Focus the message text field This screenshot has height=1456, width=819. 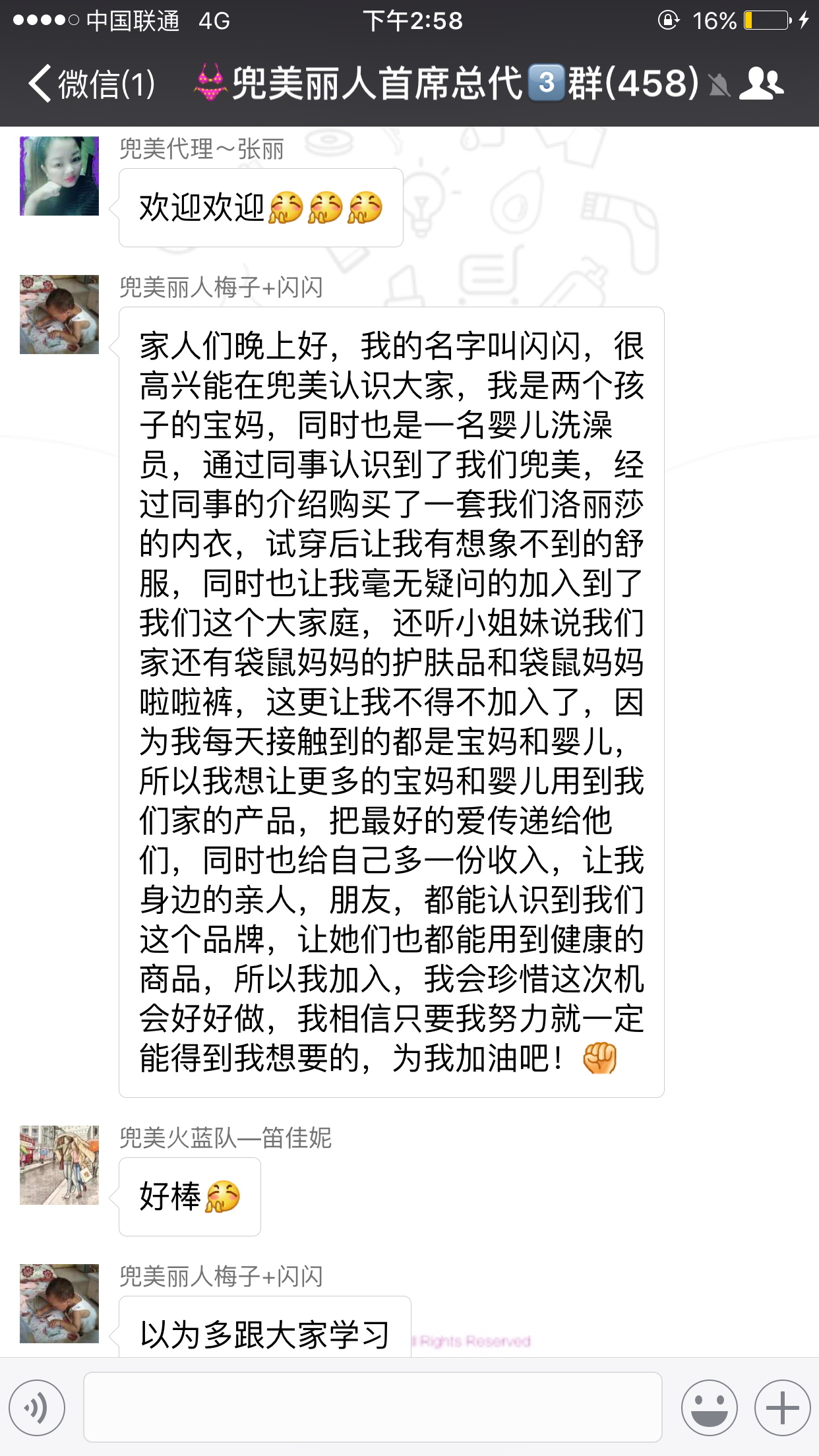coord(373,1407)
